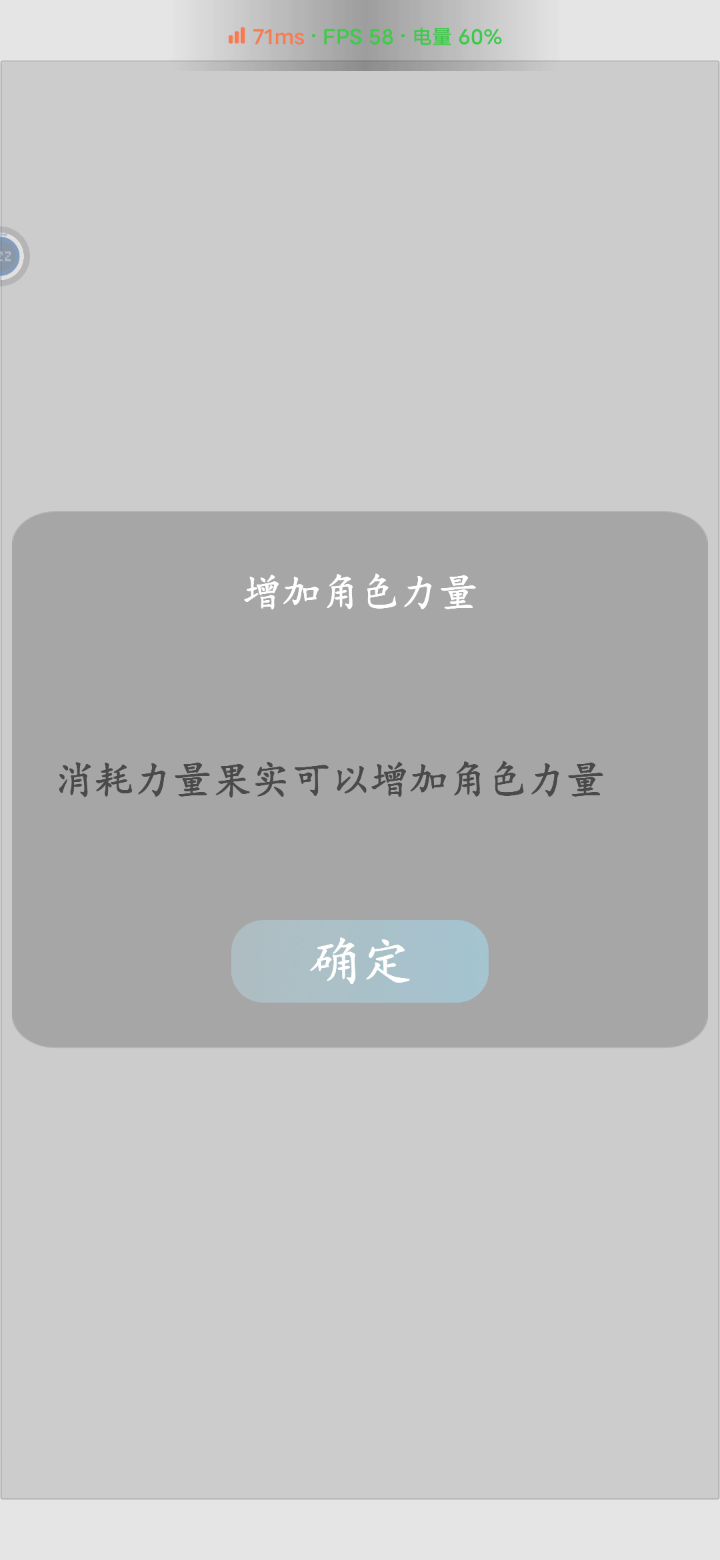This screenshot has width=720, height=1560.
Task: Tap the 确定 button to confirm
Action: point(360,961)
